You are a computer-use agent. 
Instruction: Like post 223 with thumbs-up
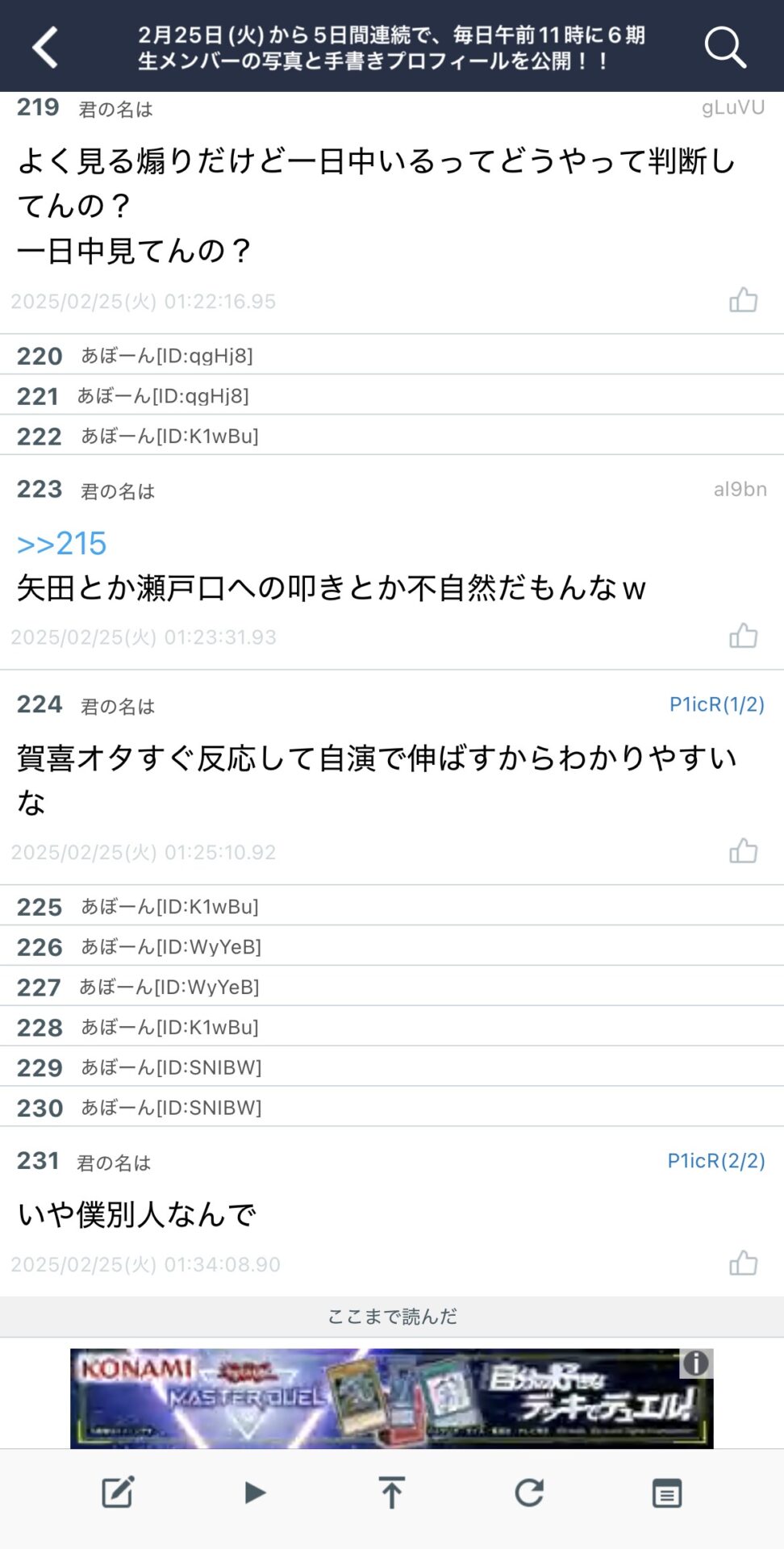click(743, 636)
